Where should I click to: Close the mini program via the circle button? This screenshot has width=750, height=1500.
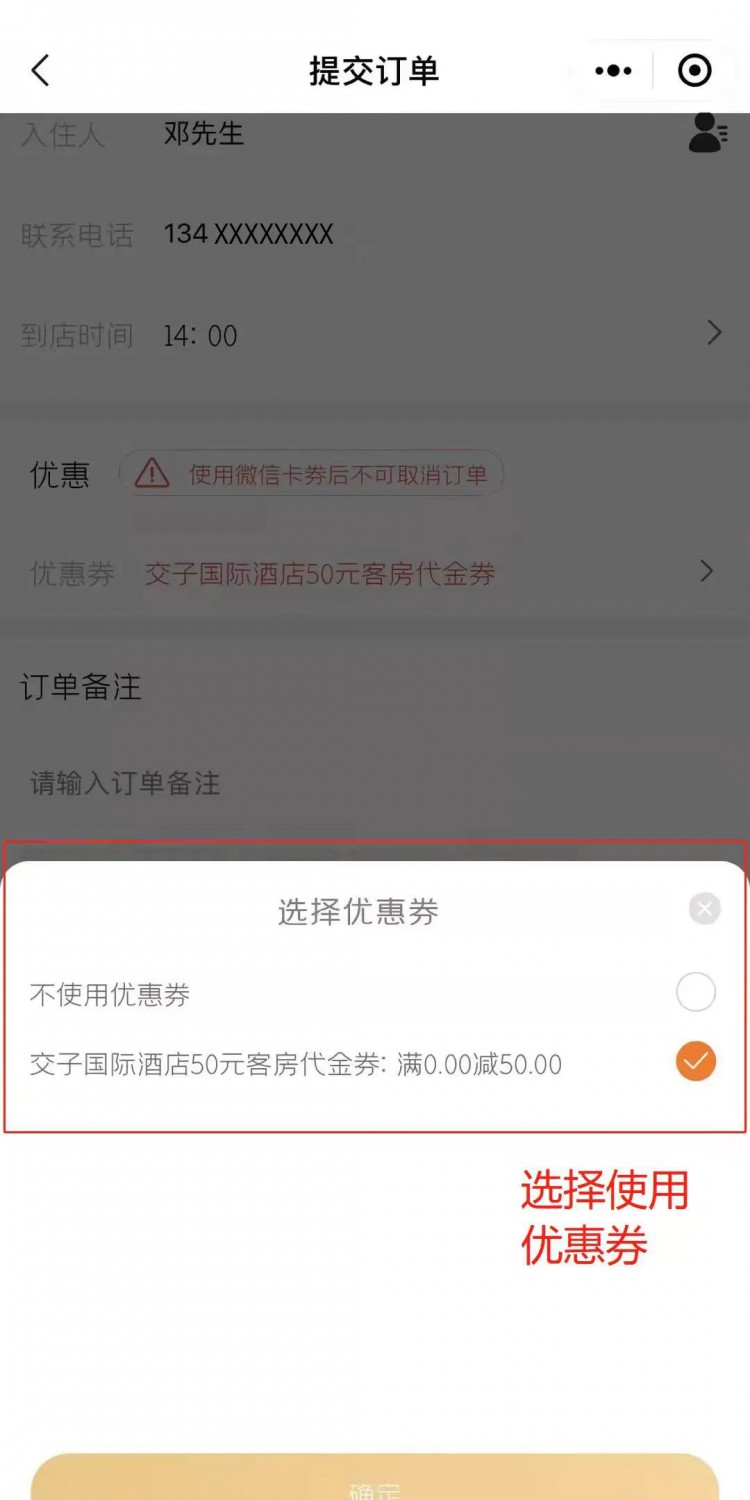click(x=694, y=71)
